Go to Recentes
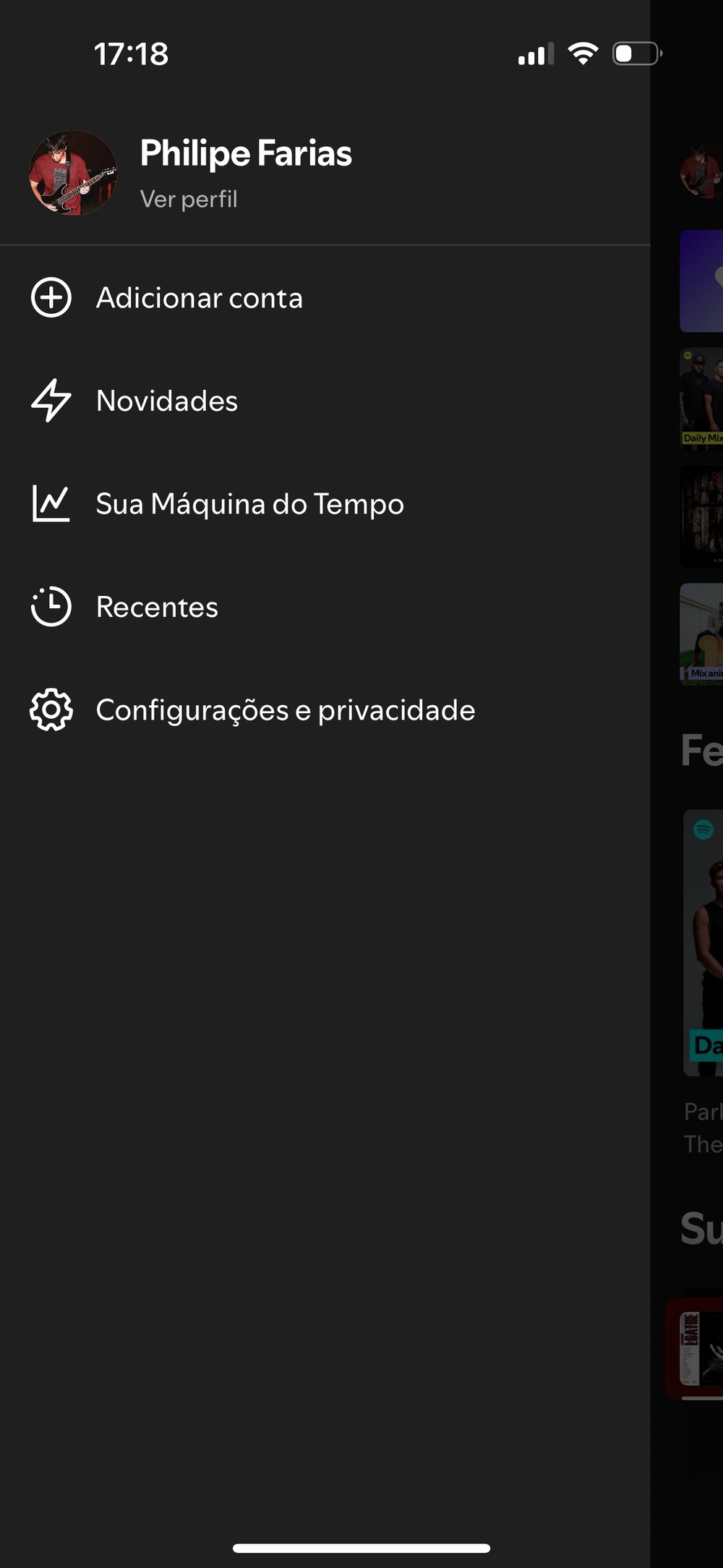Viewport: 723px width, 1568px height. (157, 607)
